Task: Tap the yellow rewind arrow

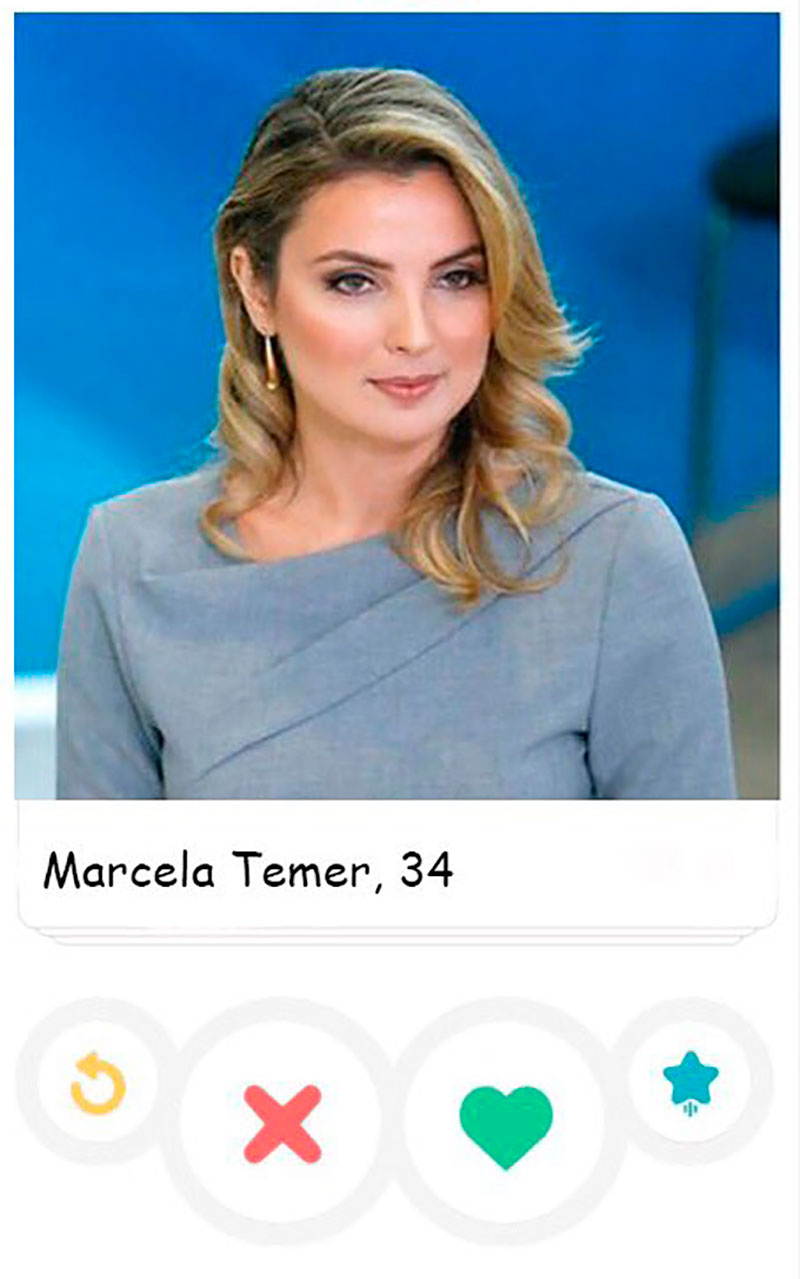Action: click(x=98, y=1083)
